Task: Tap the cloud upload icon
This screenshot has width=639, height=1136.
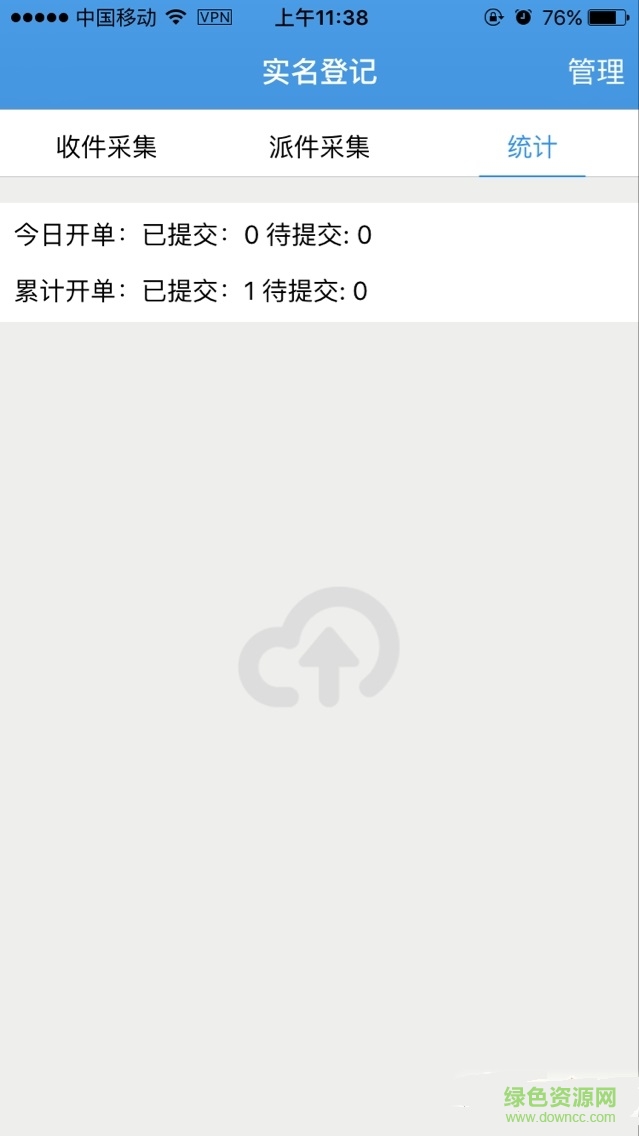Action: click(319, 648)
